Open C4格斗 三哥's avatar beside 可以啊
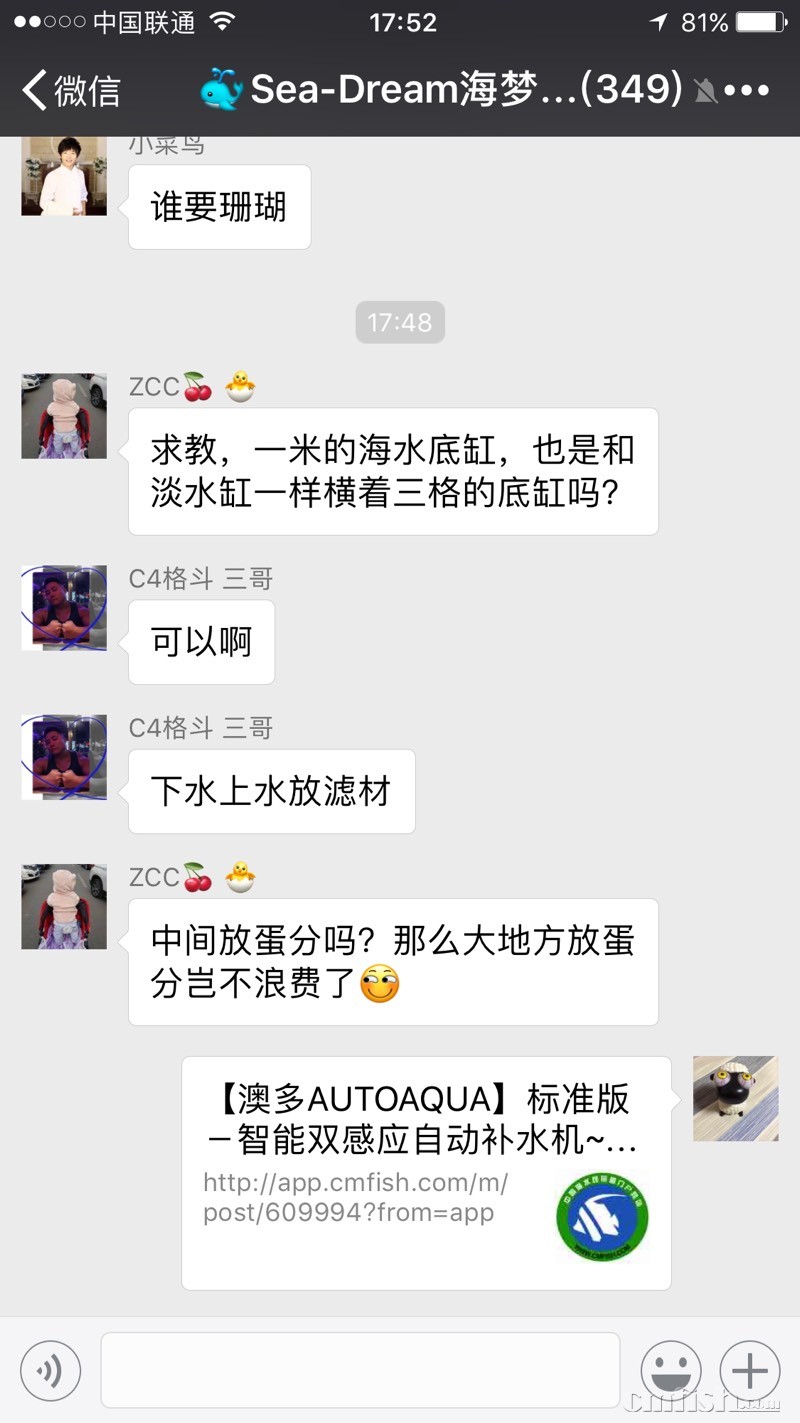The image size is (800, 1423). [64, 608]
